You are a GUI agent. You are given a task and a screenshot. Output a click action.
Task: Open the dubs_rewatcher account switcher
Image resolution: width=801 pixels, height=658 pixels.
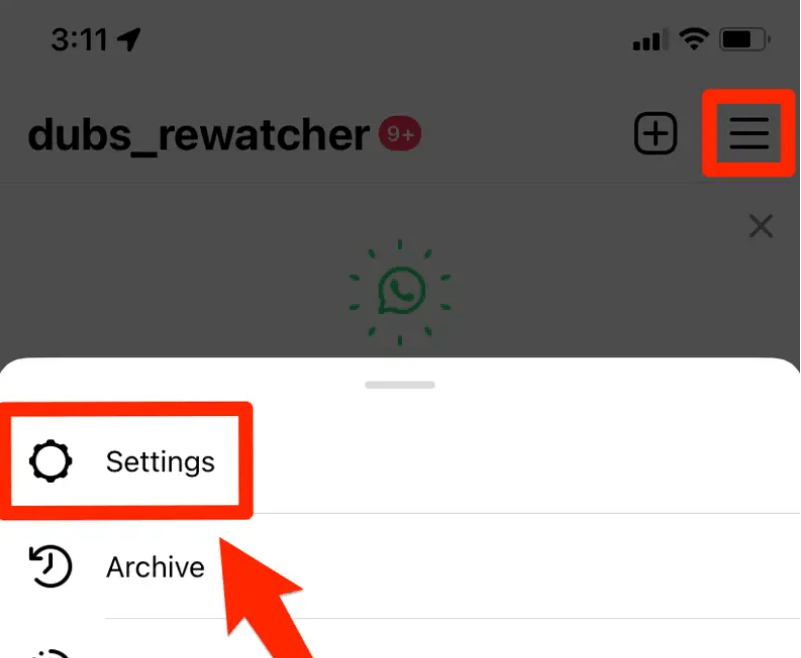pyautogui.click(x=198, y=134)
